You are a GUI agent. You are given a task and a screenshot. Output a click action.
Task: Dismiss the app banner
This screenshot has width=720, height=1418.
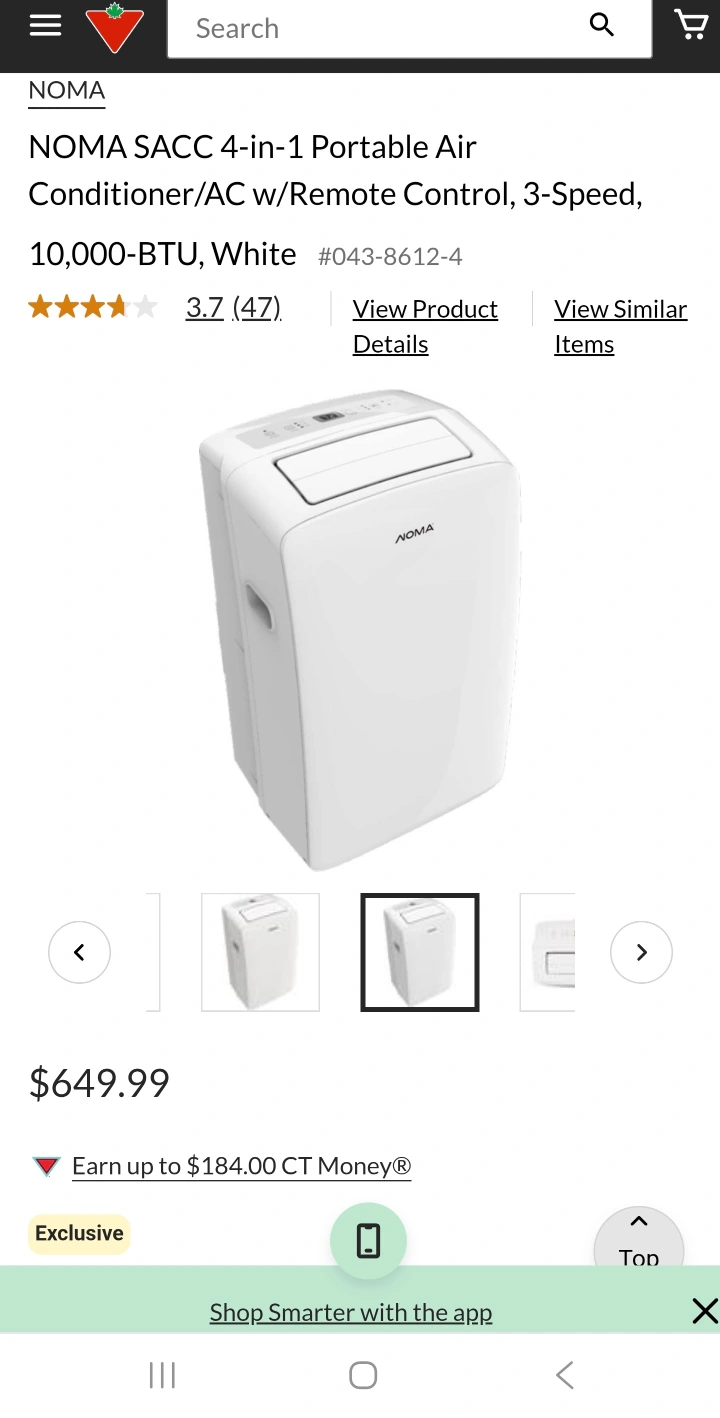coord(705,1311)
